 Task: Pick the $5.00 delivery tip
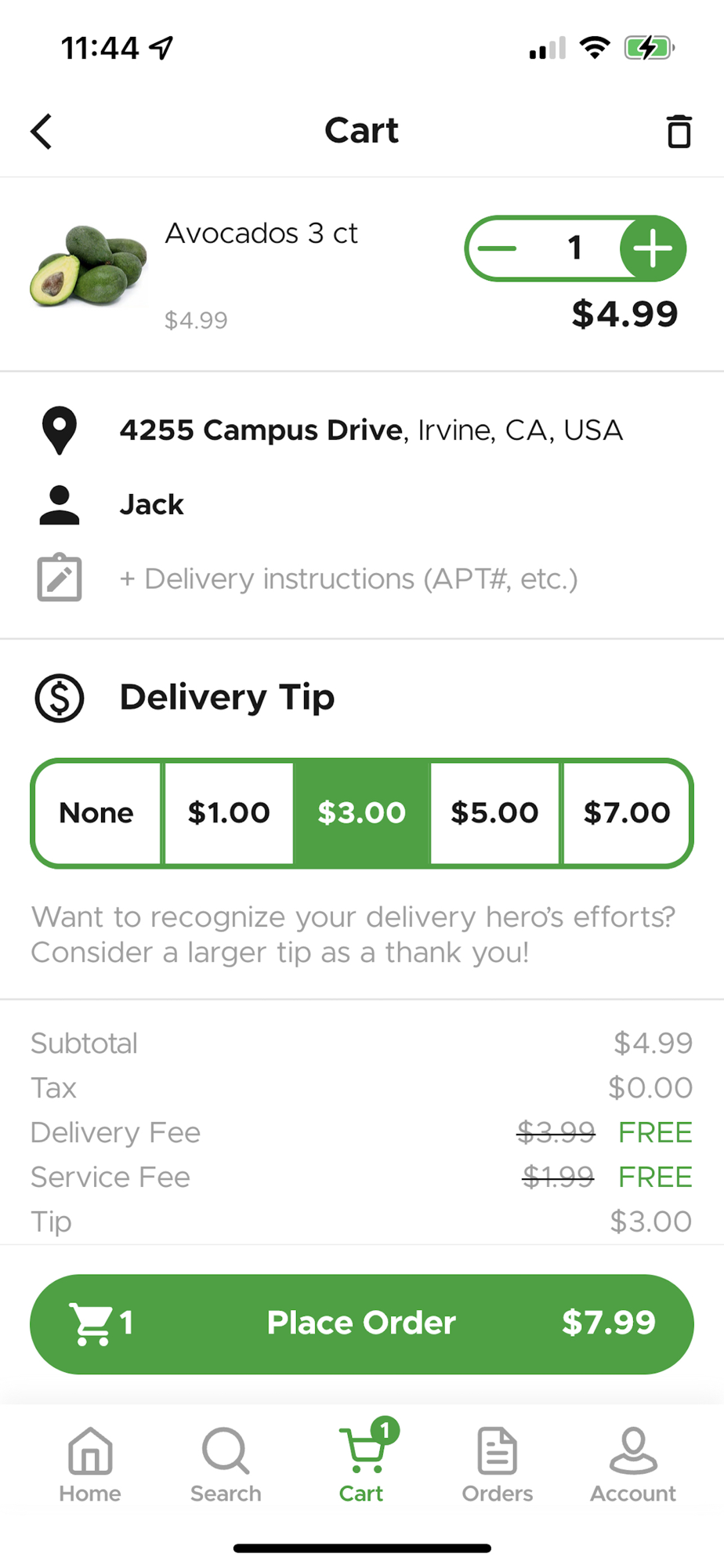(x=494, y=813)
